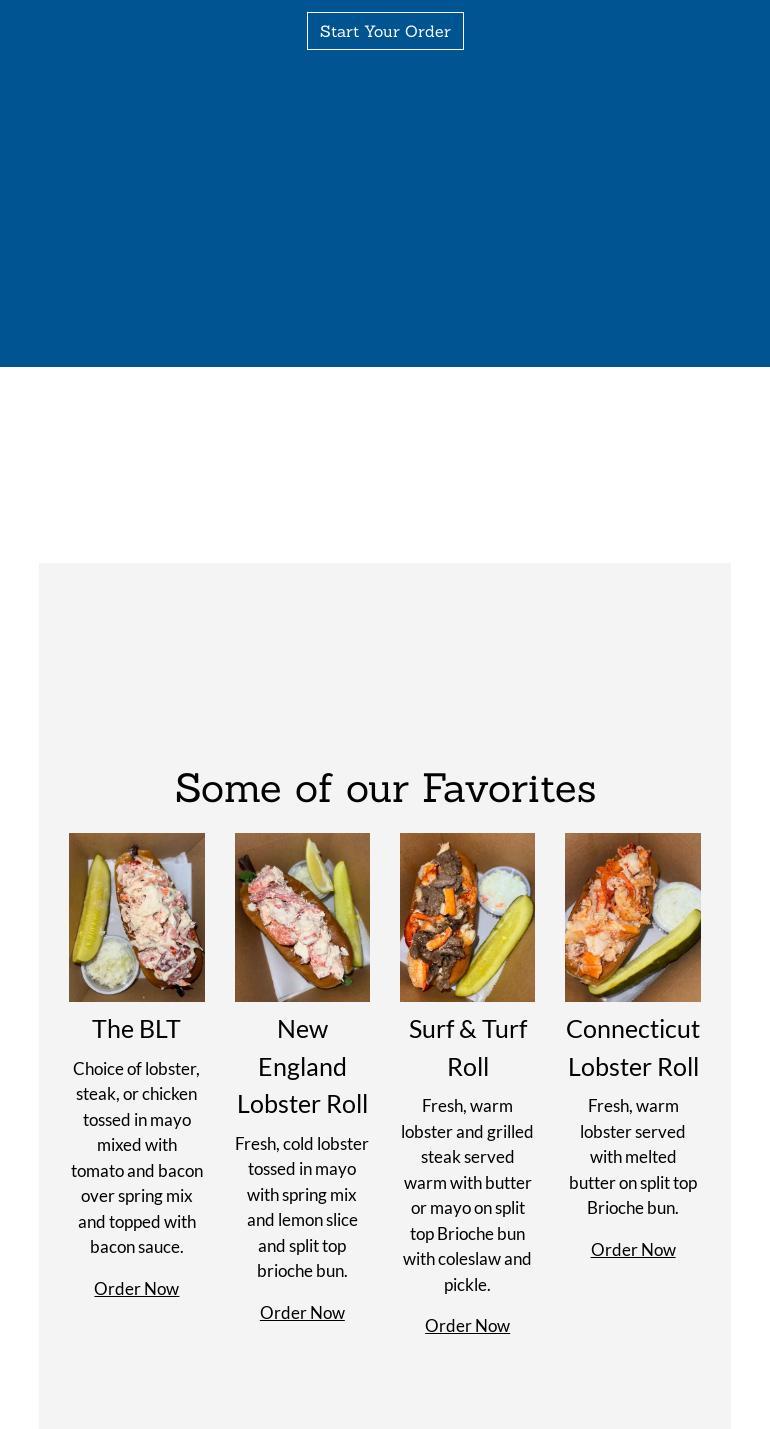Order the New England Lobster Roll
Screen dimensions: 770x1429
[302, 1313]
